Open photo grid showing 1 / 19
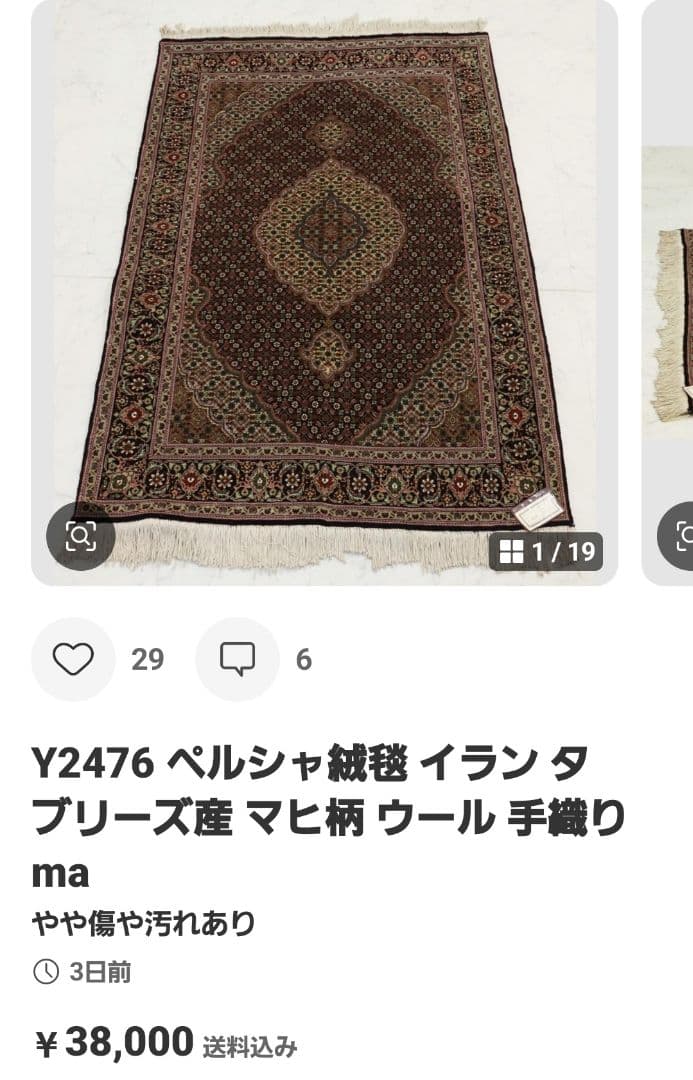This screenshot has width=693, height=1080. (x=546, y=551)
